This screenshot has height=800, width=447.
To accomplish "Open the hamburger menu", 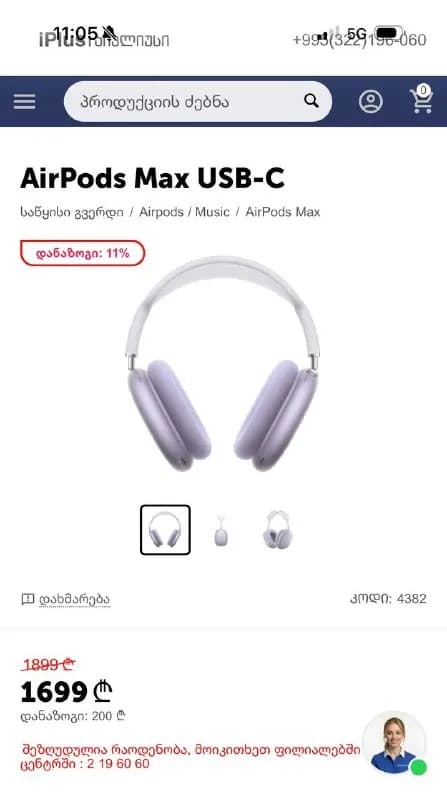I will coord(24,102).
